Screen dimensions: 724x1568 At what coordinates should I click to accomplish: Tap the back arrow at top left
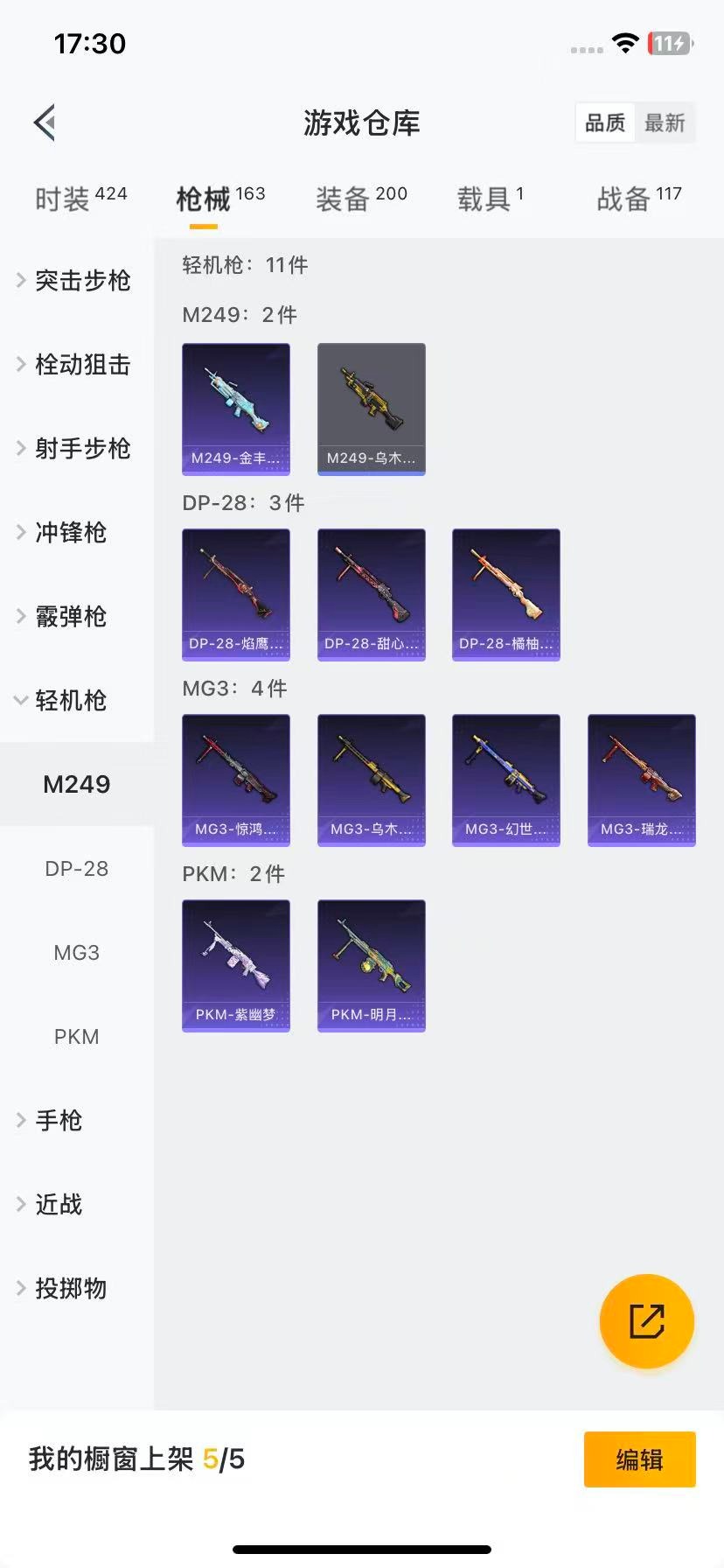(x=44, y=122)
